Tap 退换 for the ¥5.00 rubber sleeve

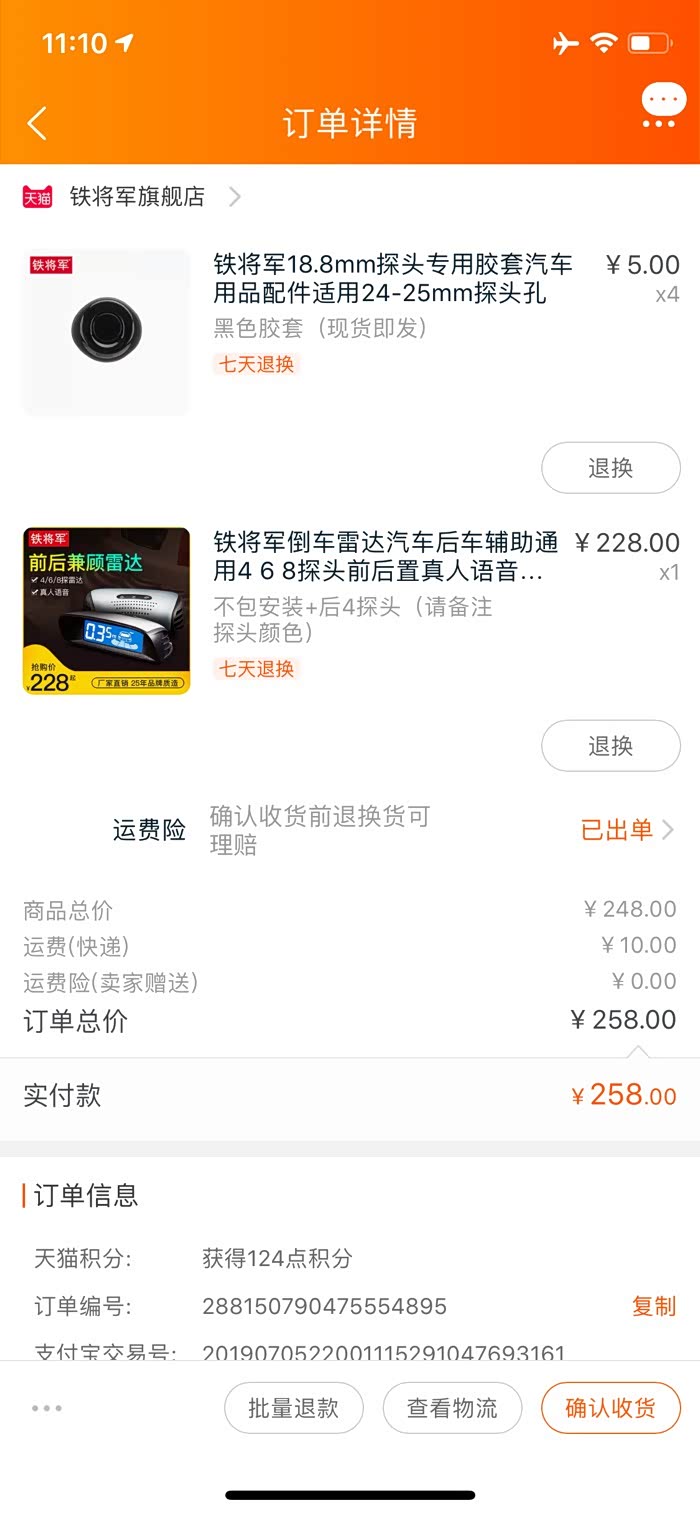(610, 468)
